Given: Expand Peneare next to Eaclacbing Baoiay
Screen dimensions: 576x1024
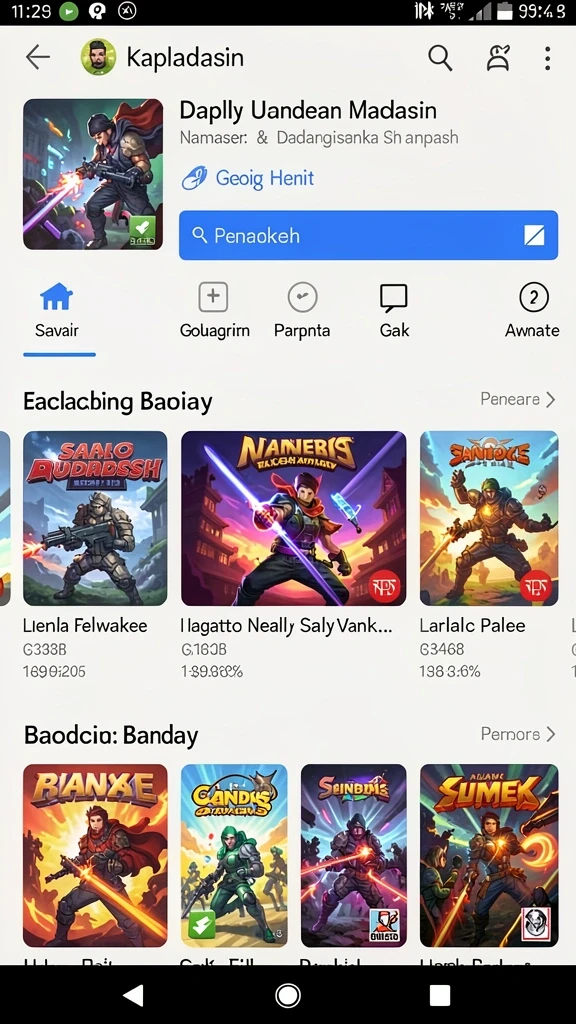Looking at the screenshot, I should [518, 399].
